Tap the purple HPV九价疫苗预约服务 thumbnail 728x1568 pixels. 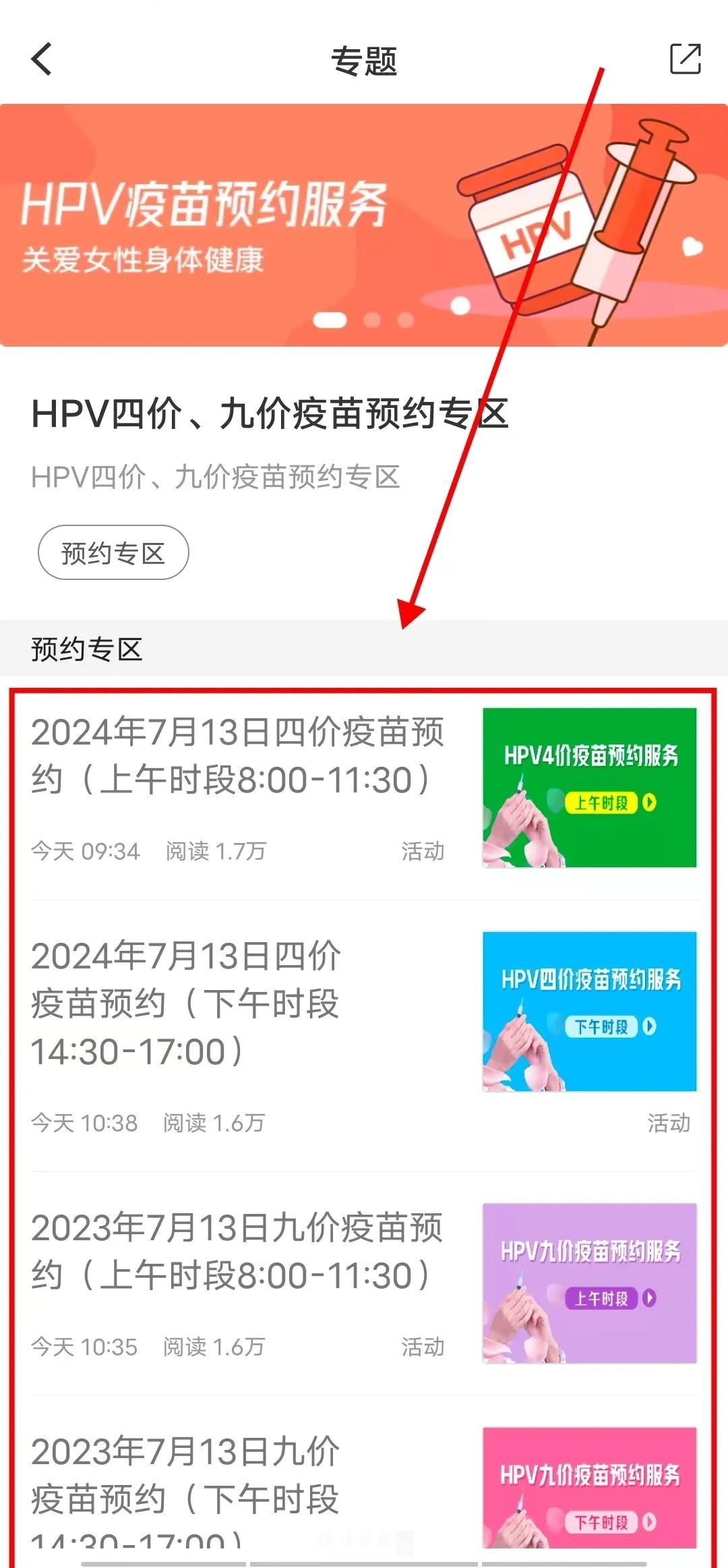(x=589, y=1283)
